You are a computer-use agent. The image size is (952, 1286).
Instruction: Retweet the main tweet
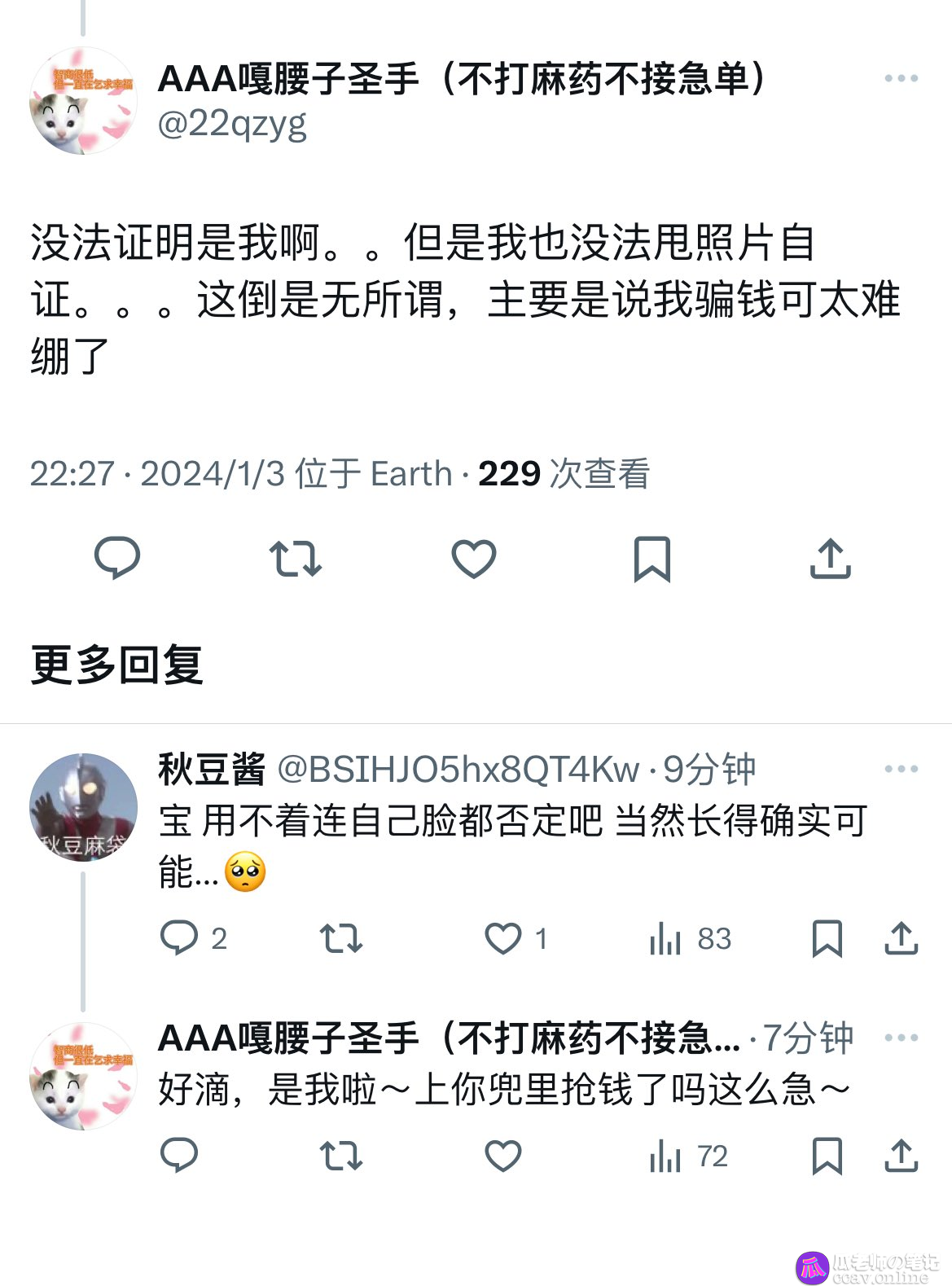point(296,559)
